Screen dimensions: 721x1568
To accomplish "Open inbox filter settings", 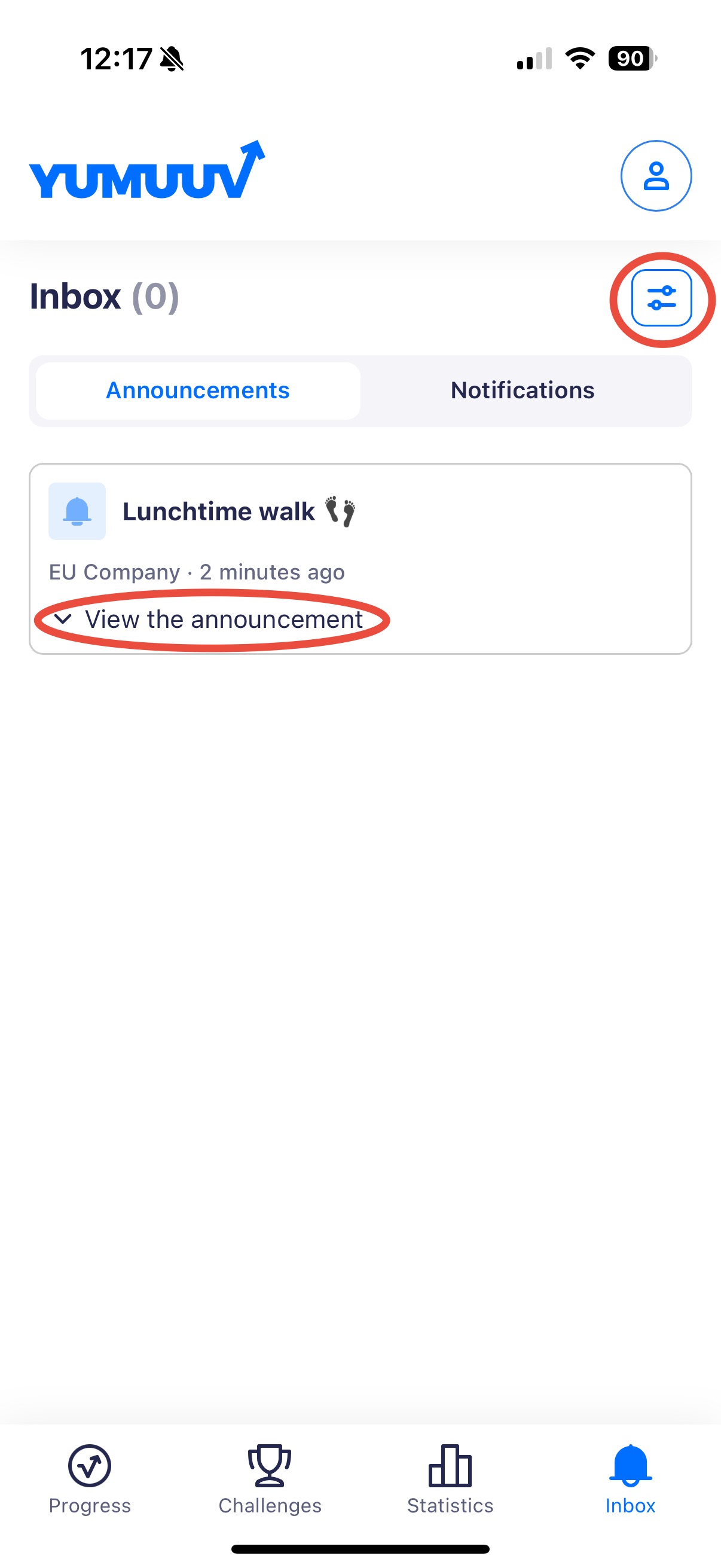I will coord(661,298).
